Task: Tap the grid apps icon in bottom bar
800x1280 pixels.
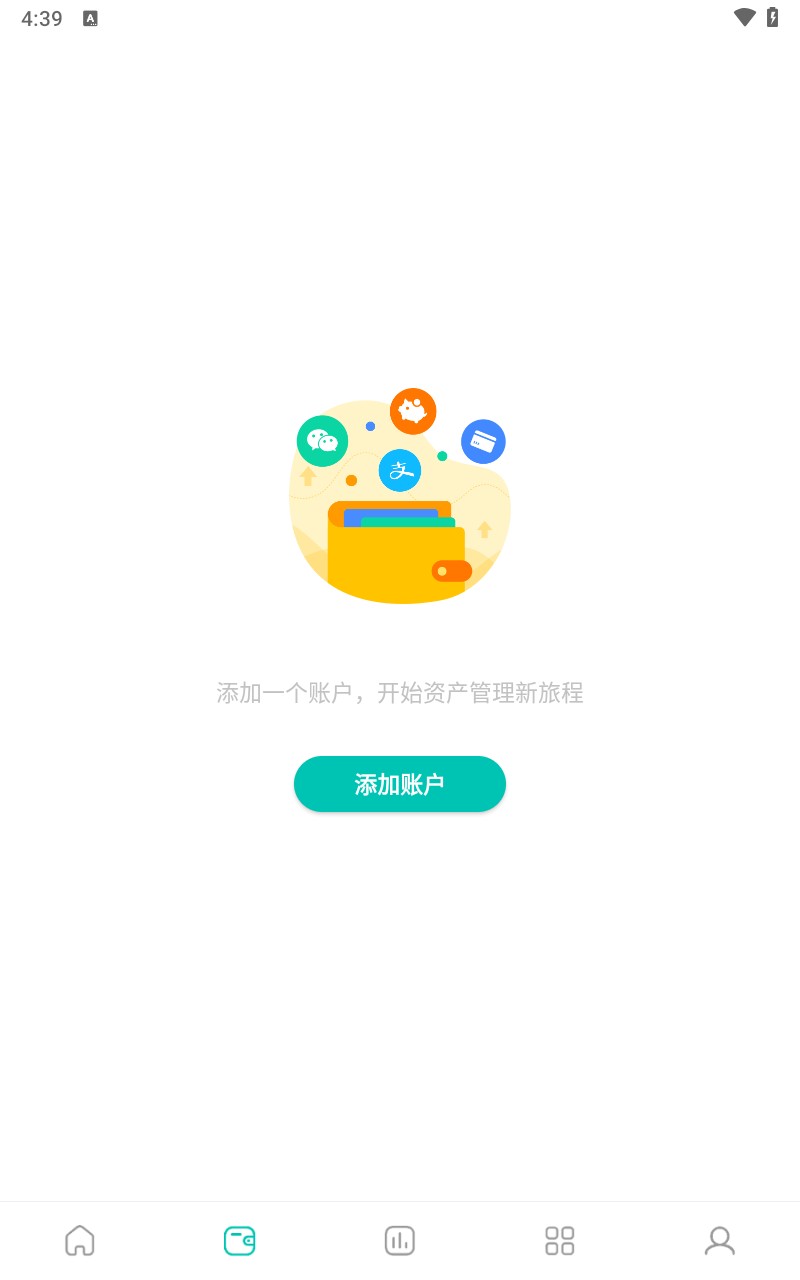Action: coord(560,1240)
